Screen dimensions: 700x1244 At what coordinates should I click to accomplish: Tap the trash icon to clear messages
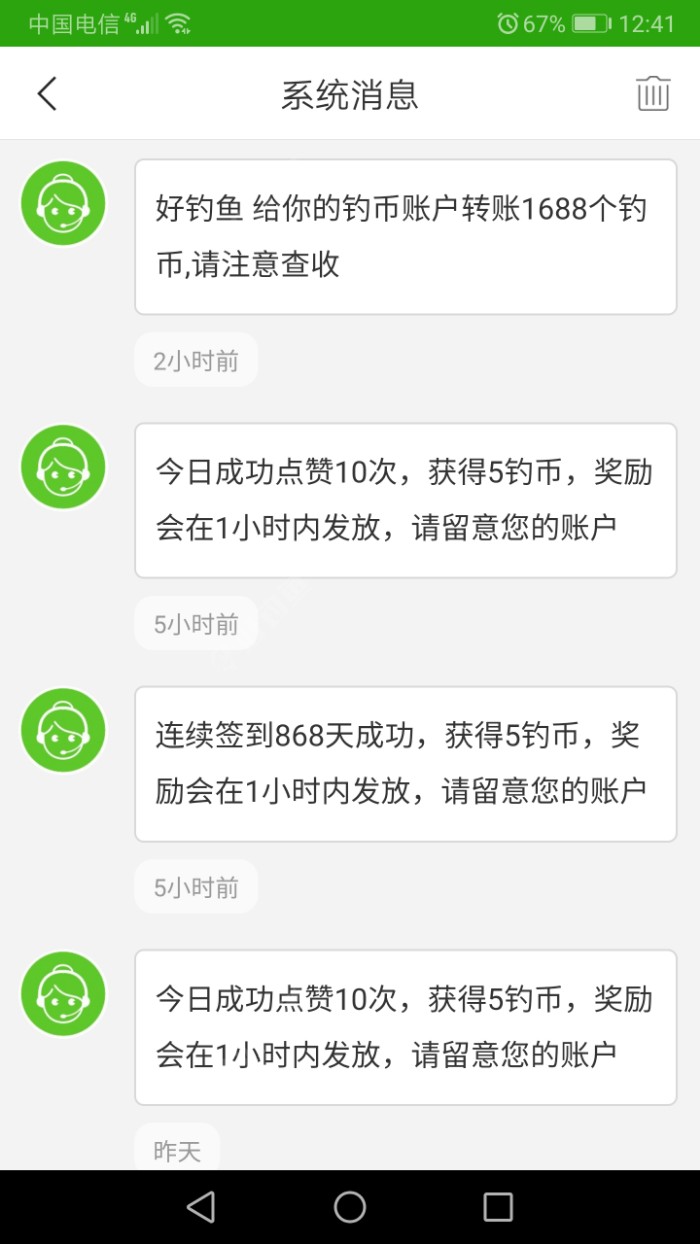click(652, 94)
